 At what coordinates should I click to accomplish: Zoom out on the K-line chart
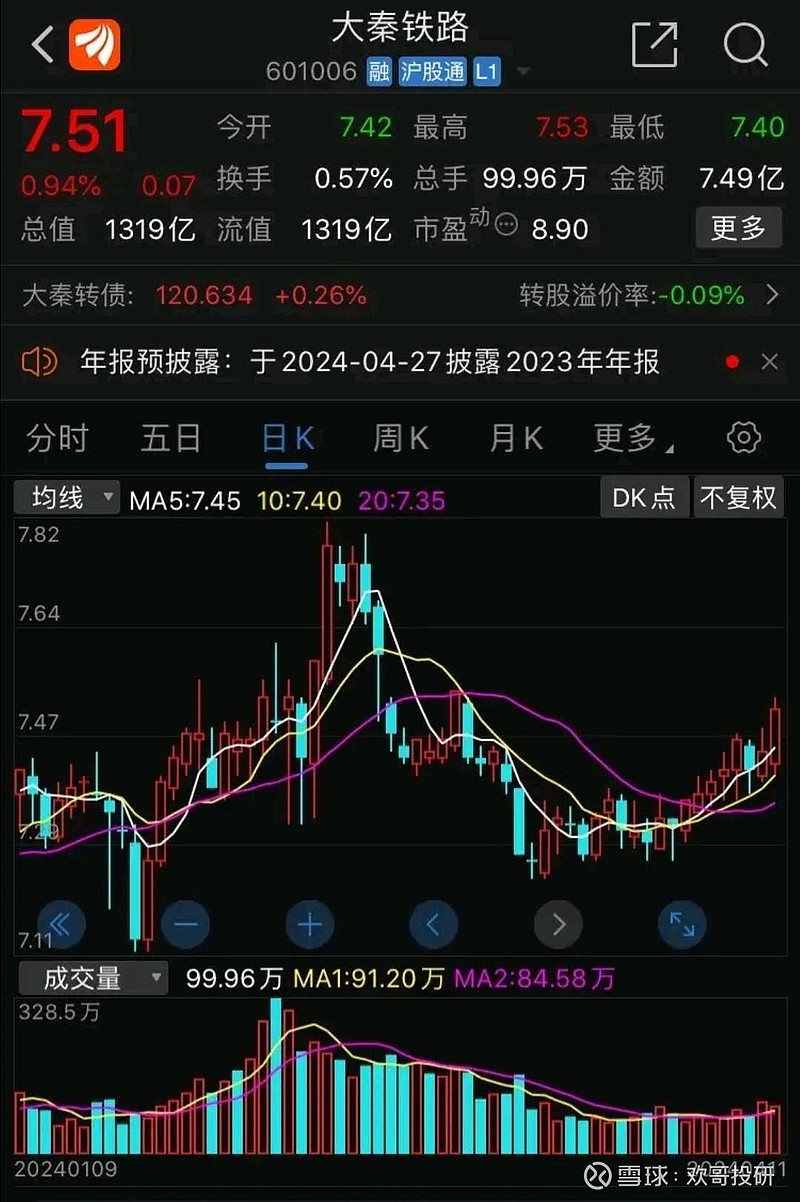point(186,924)
